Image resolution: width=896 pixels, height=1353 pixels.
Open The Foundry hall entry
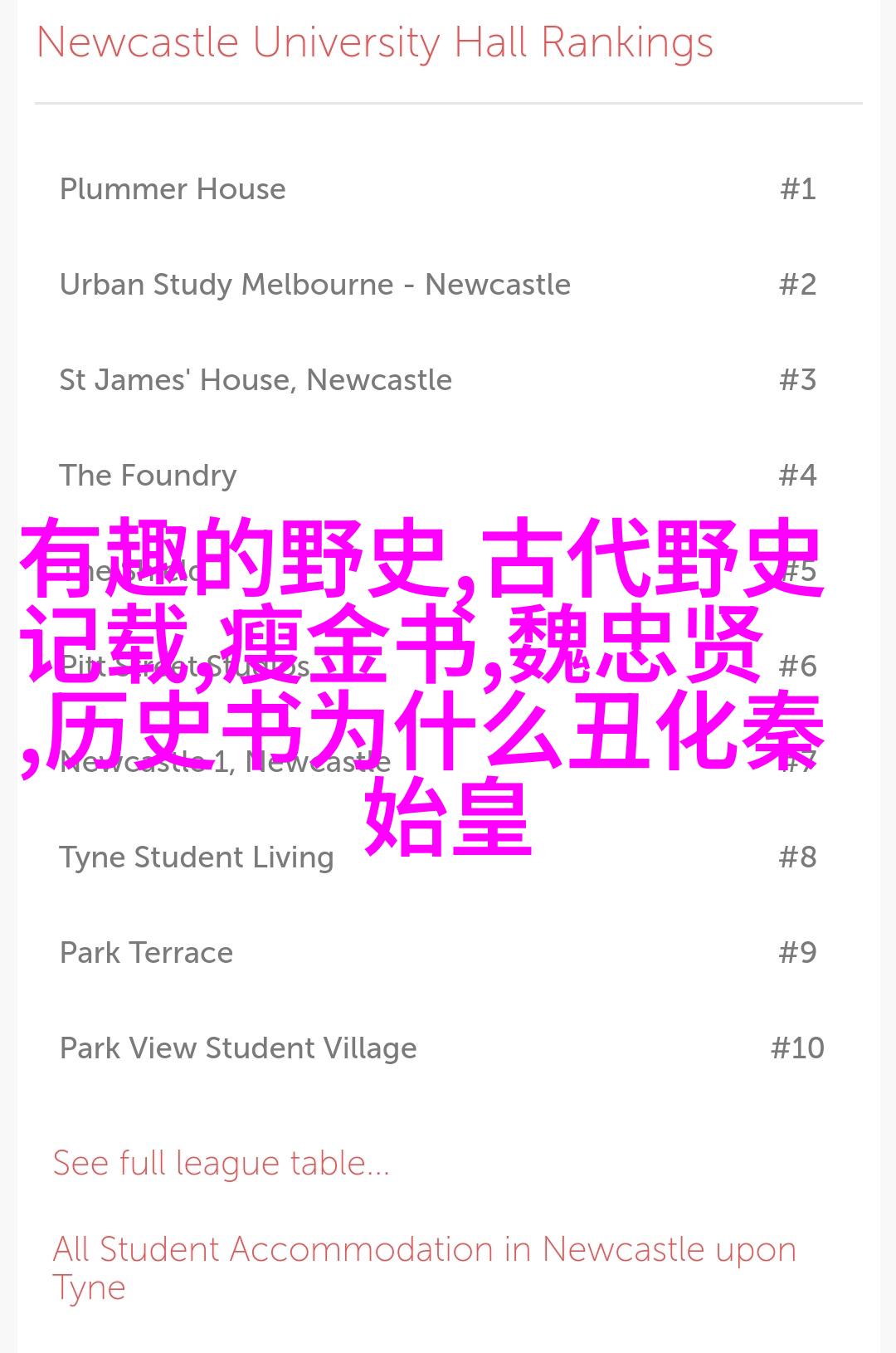point(149,476)
